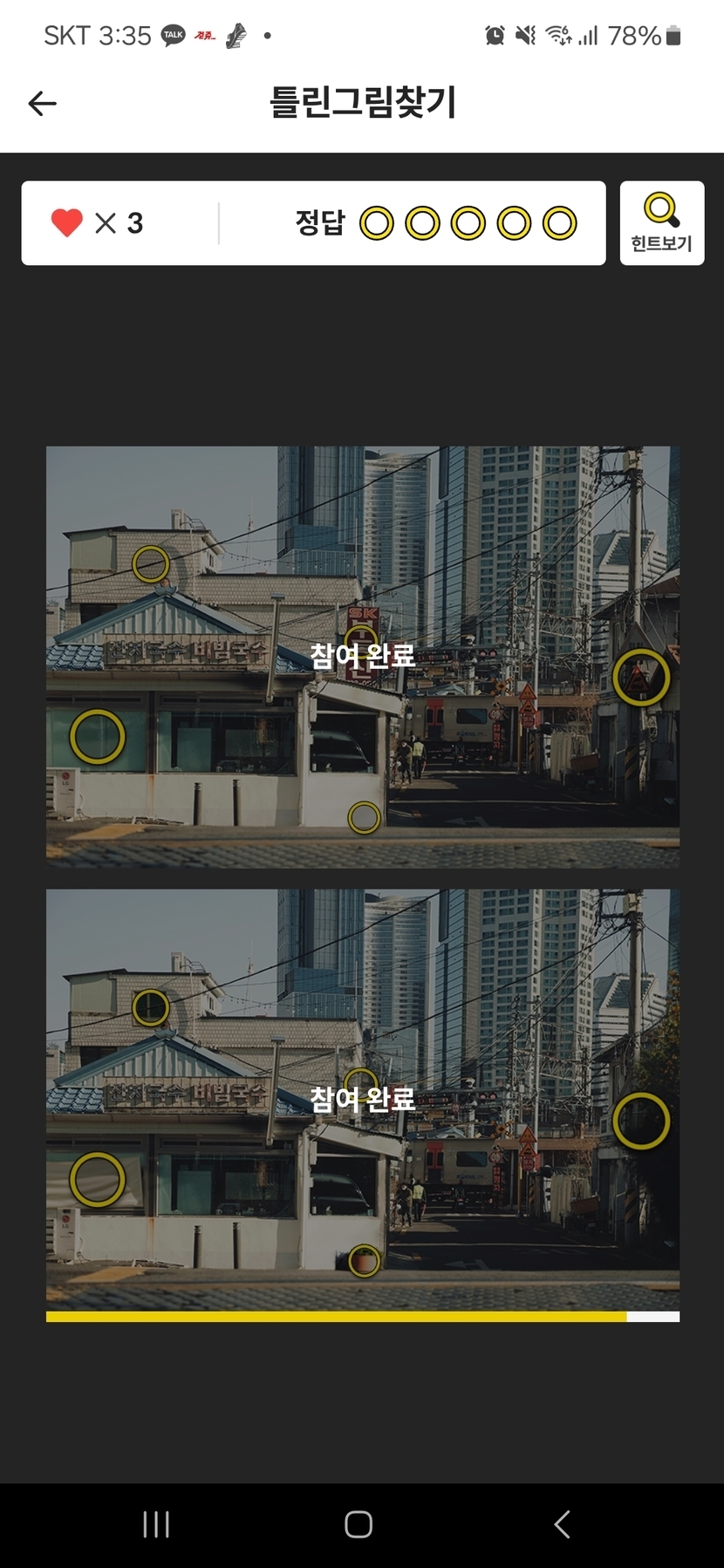Open the 힌트보기 hint button

pos(661,223)
